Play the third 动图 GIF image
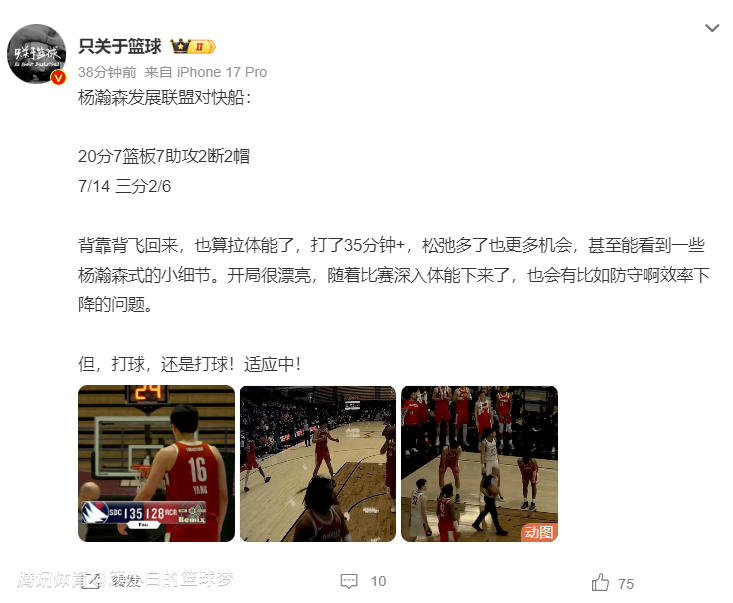The image size is (733, 603). 479,463
